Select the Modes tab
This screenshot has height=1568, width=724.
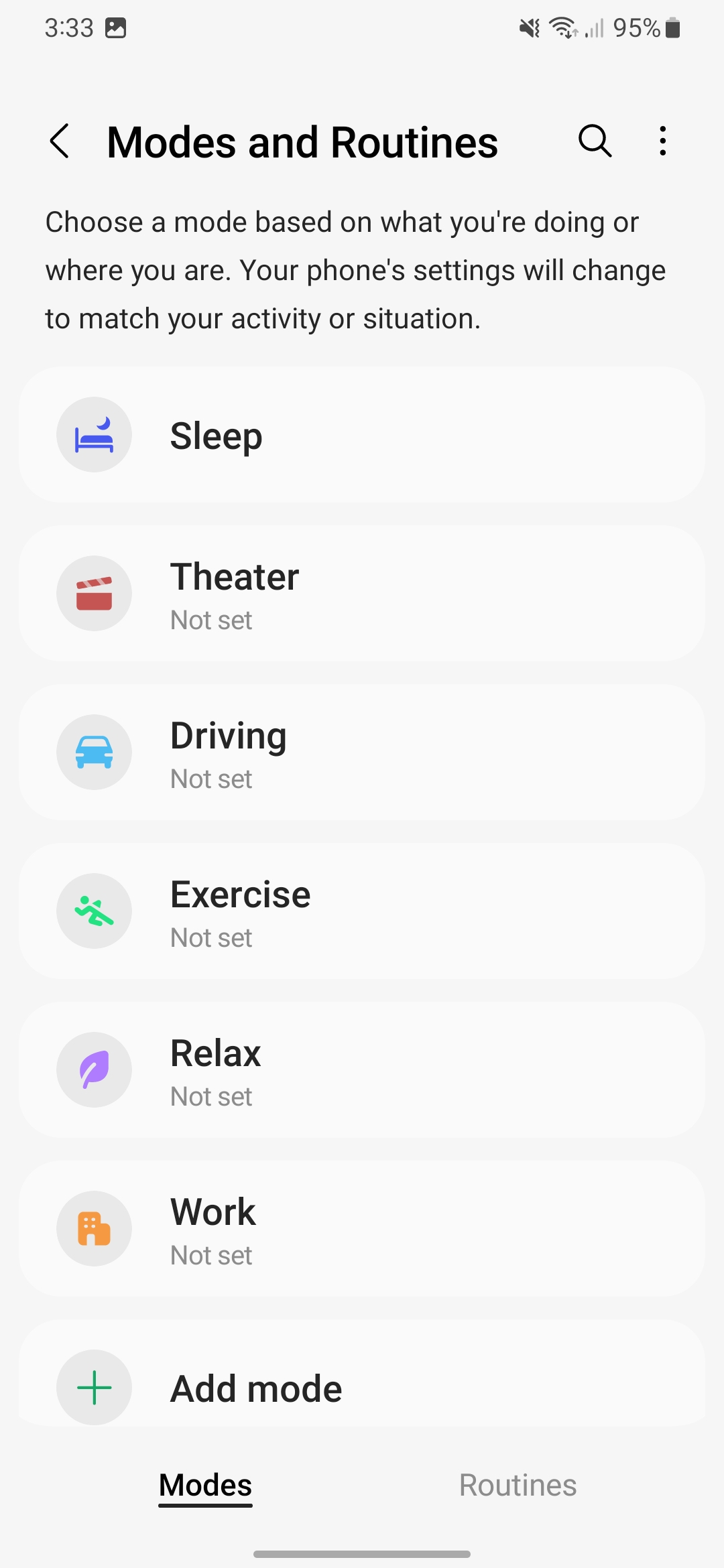[205, 1485]
